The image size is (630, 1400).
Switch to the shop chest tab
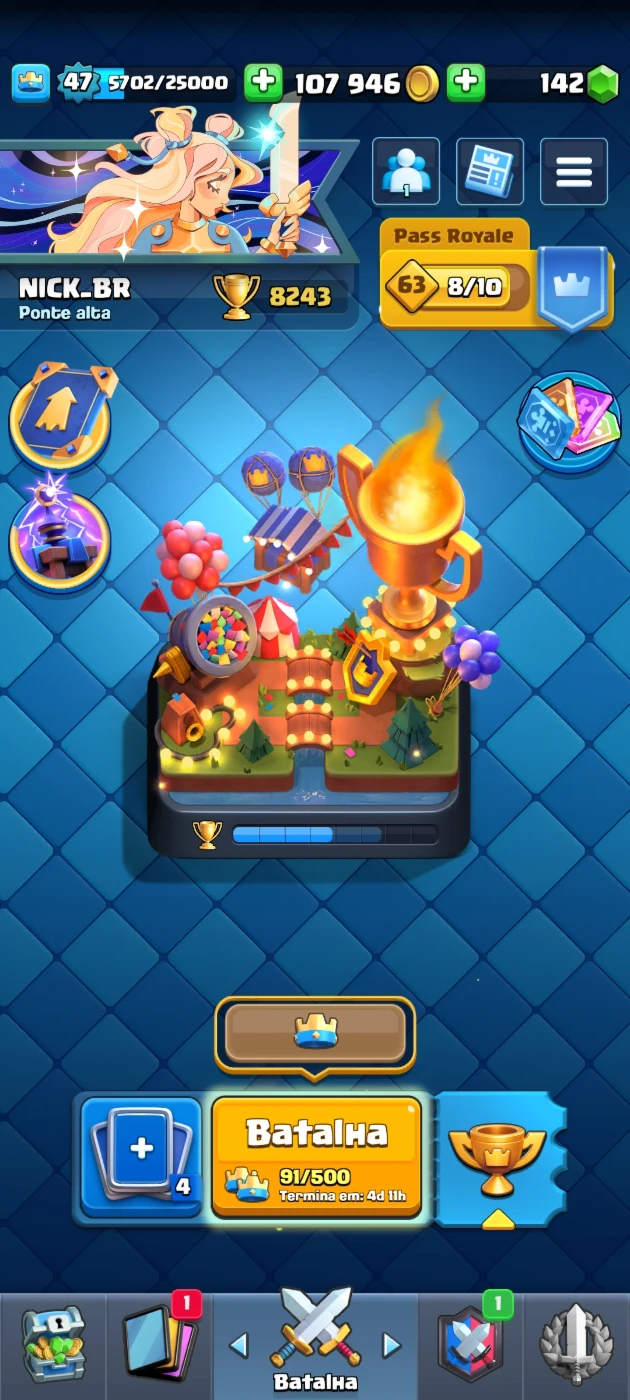(x=52, y=1345)
